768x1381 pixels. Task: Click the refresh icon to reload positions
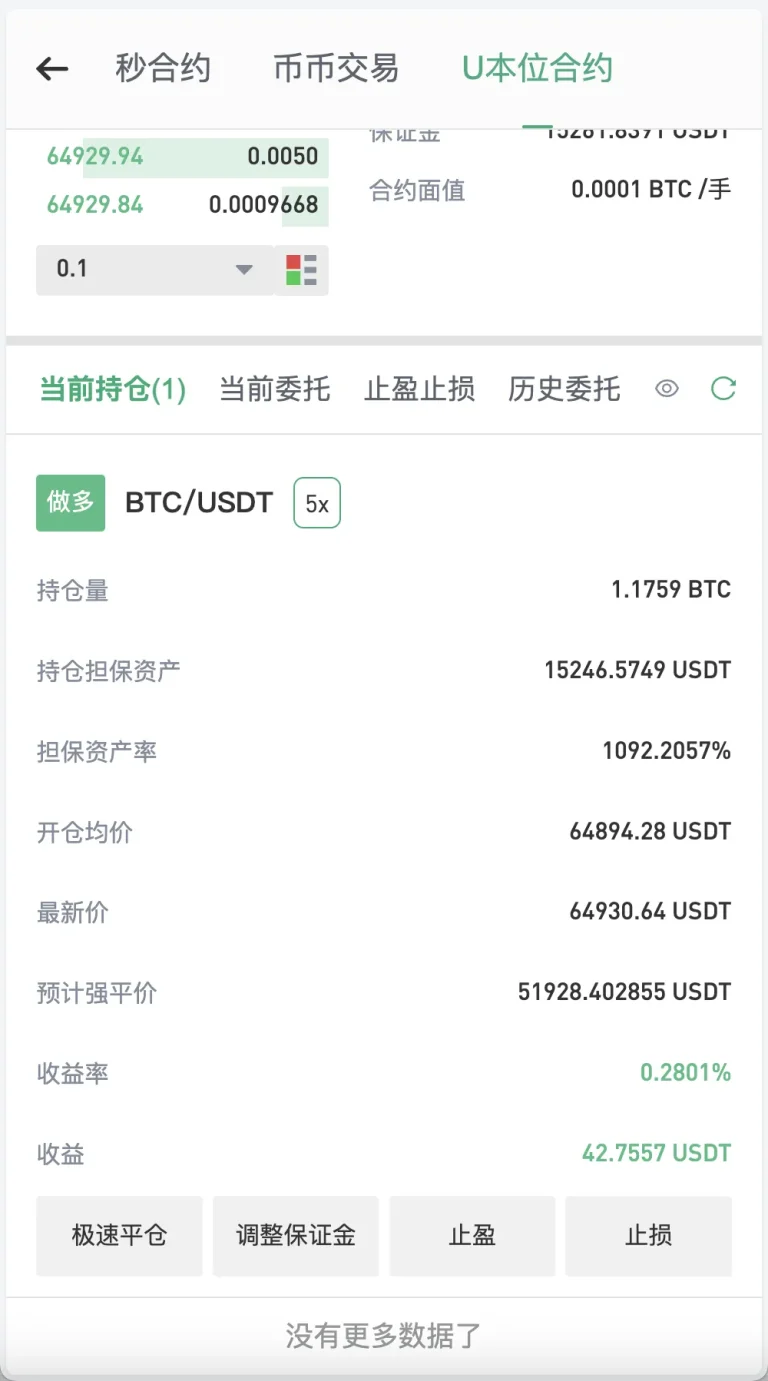click(x=722, y=390)
